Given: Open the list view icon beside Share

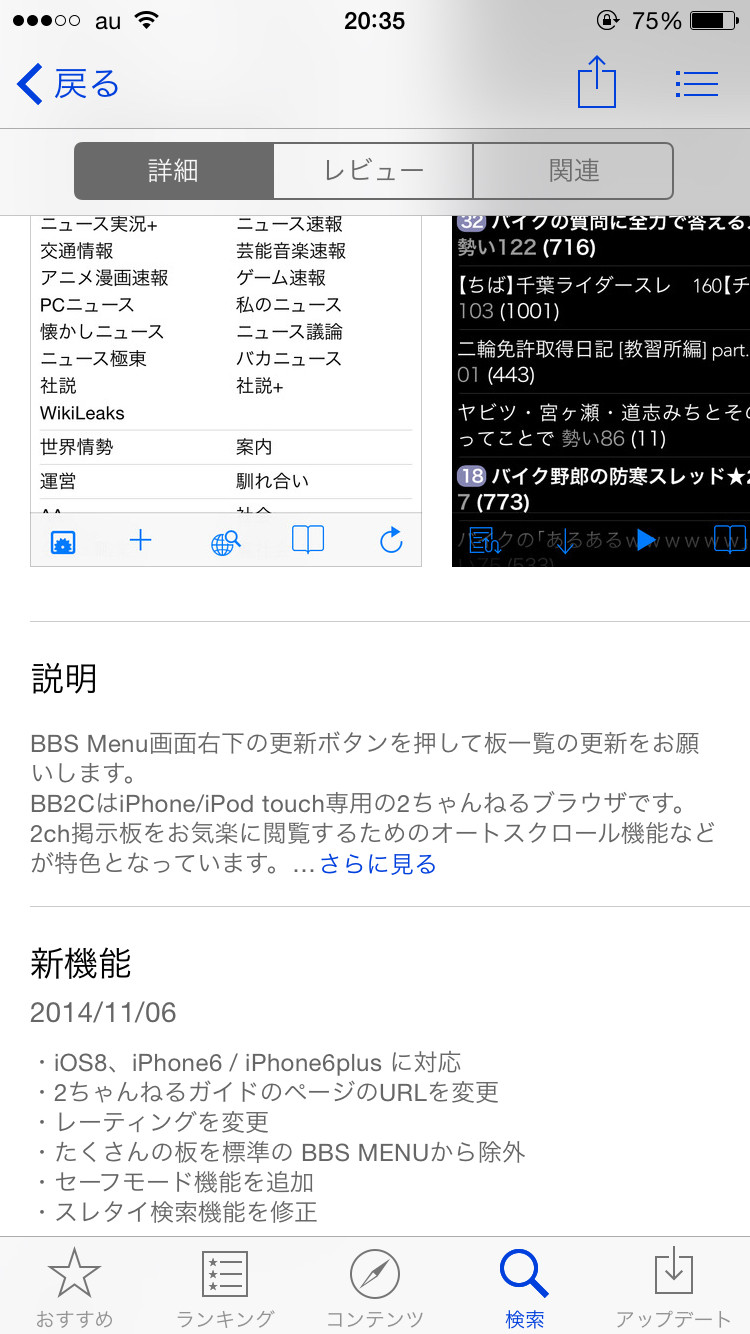Looking at the screenshot, I should click(x=697, y=83).
